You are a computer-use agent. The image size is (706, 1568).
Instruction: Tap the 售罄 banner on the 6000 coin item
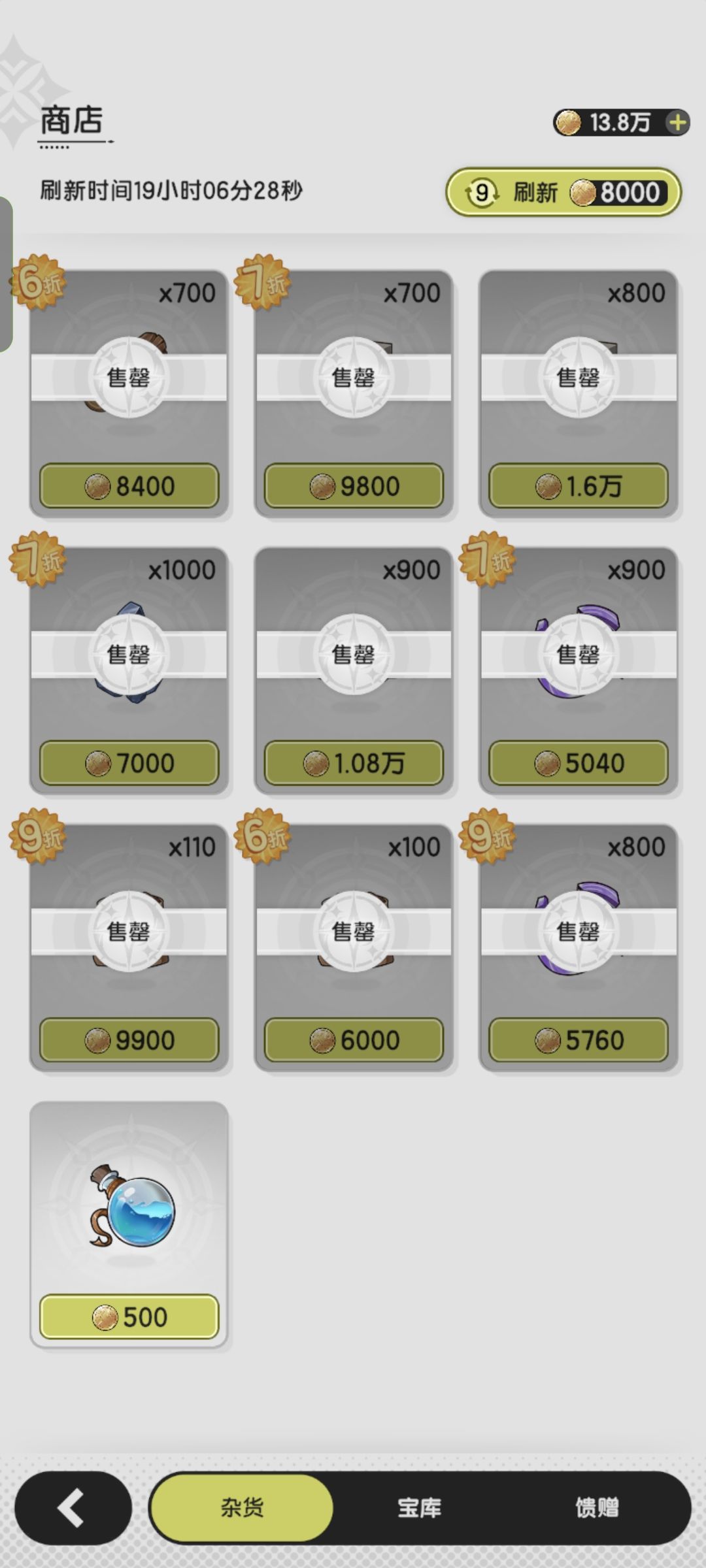coord(353,931)
